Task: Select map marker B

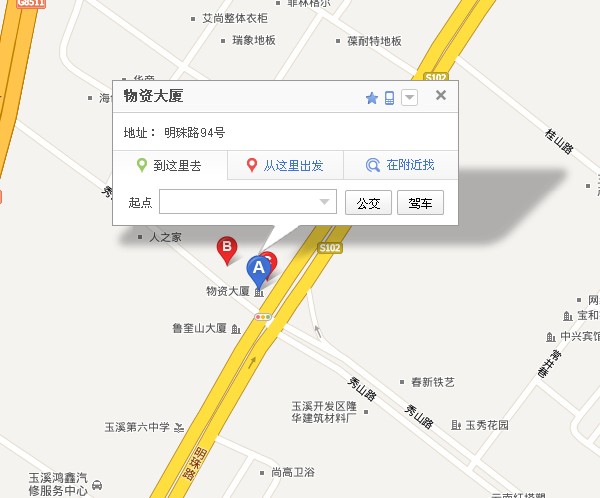Action: (x=227, y=248)
